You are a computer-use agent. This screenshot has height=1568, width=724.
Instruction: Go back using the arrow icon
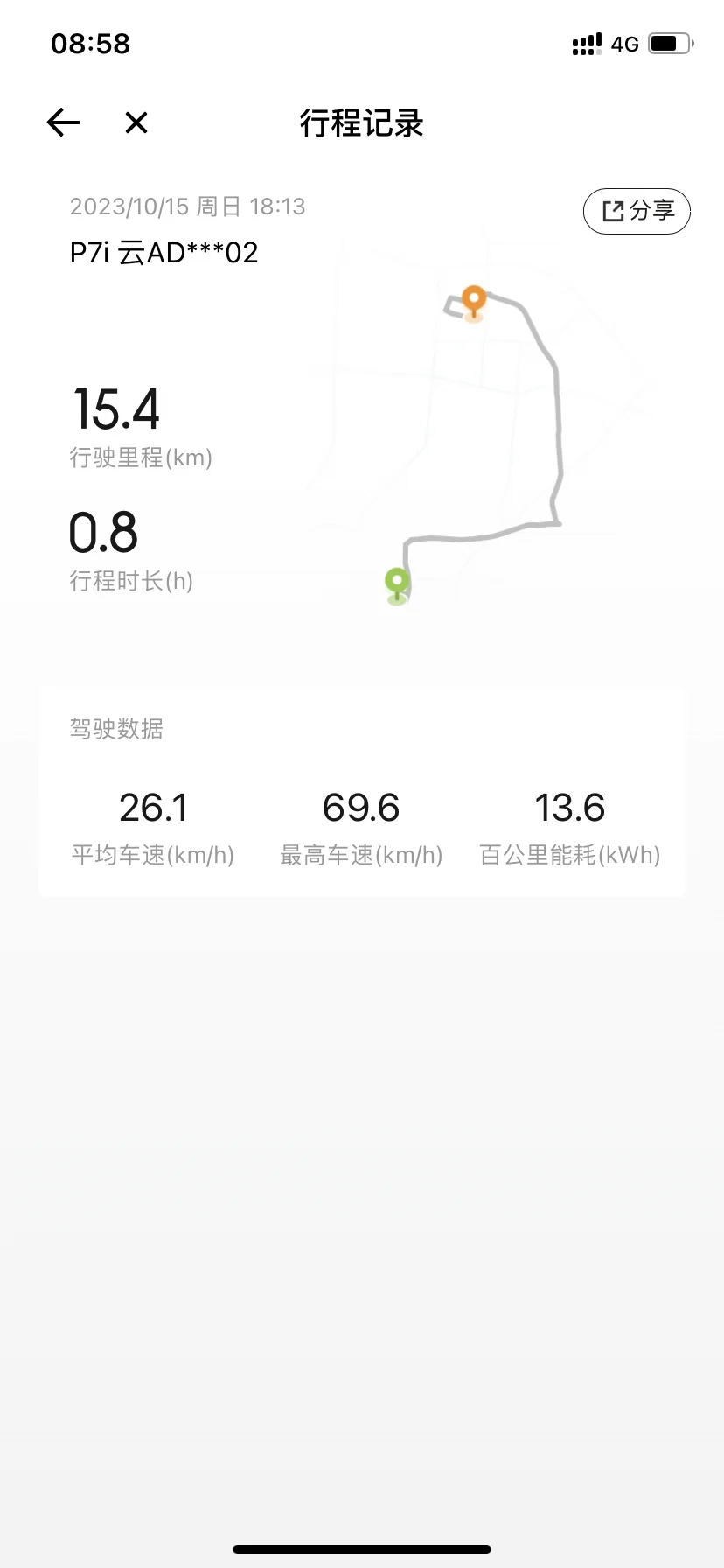[x=63, y=122]
